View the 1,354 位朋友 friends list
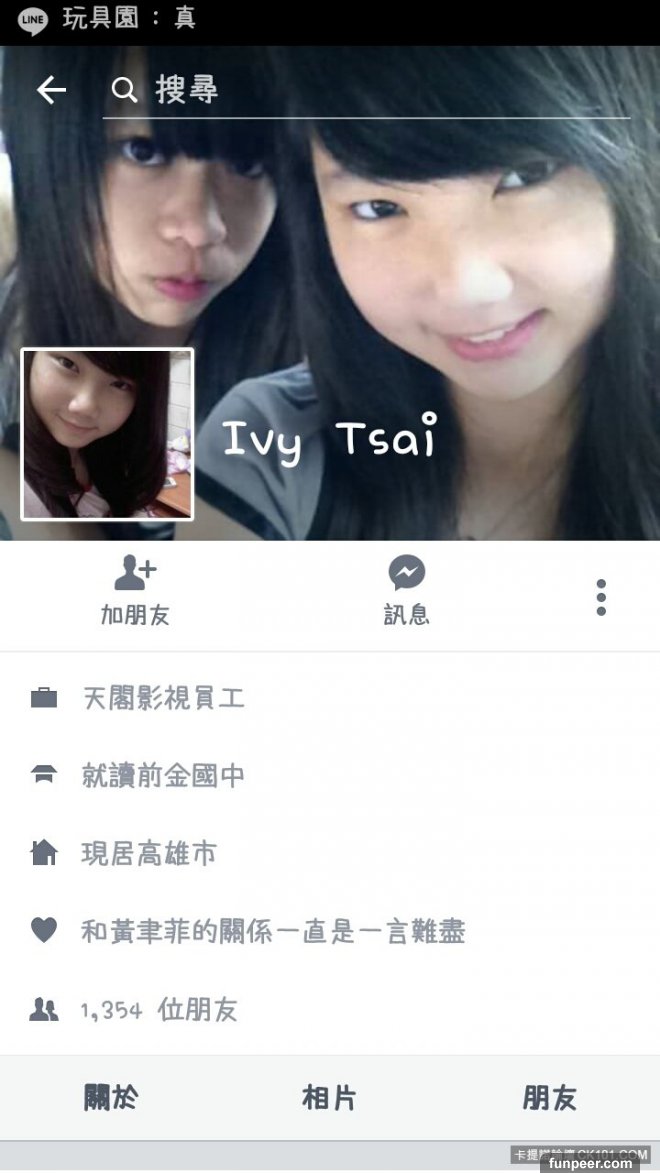 (x=158, y=1010)
